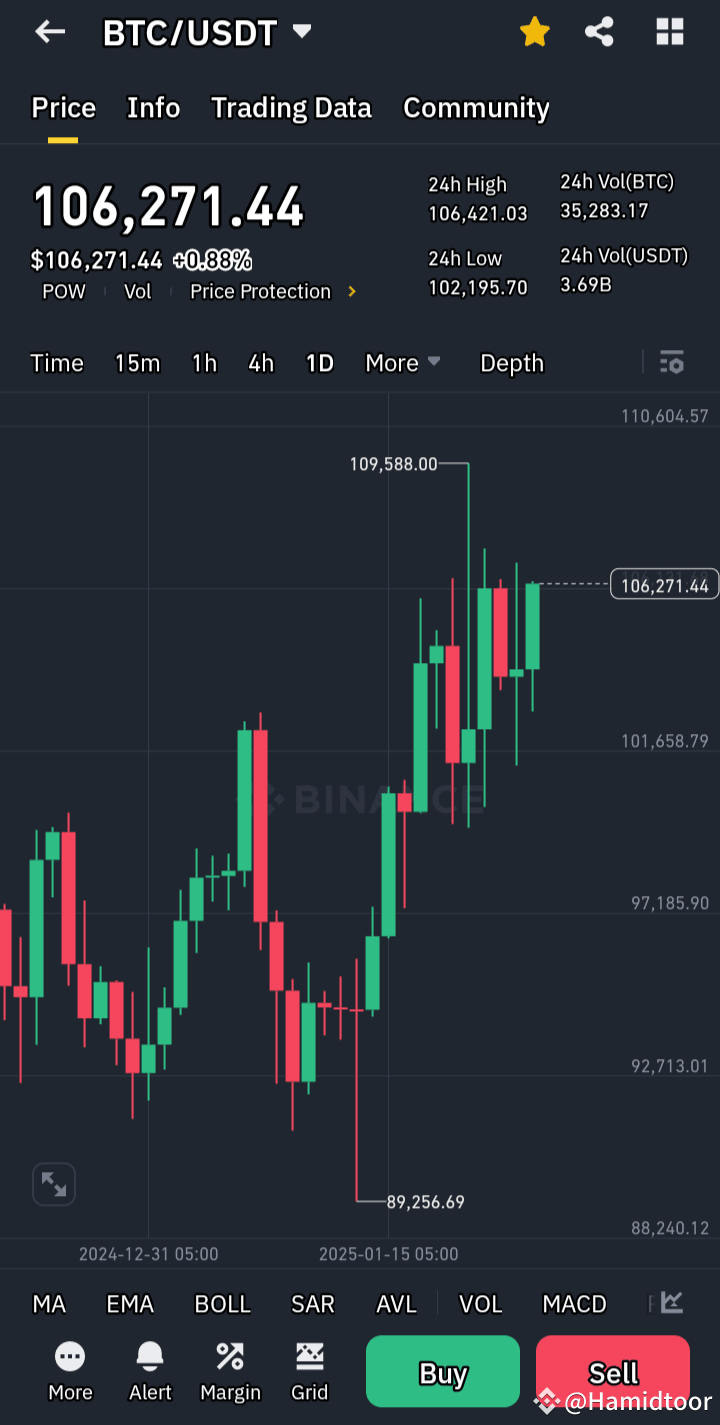Viewport: 720px width, 1425px height.
Task: Open the Grid trading icon
Action: [x=310, y=1371]
